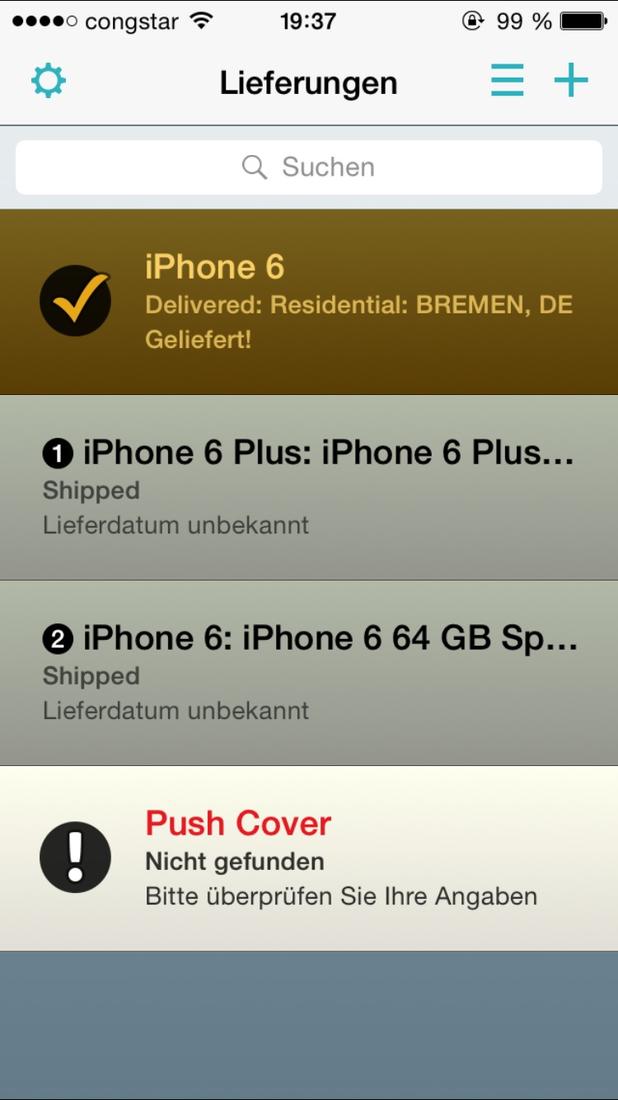Add a new delivery with plus

[571, 81]
